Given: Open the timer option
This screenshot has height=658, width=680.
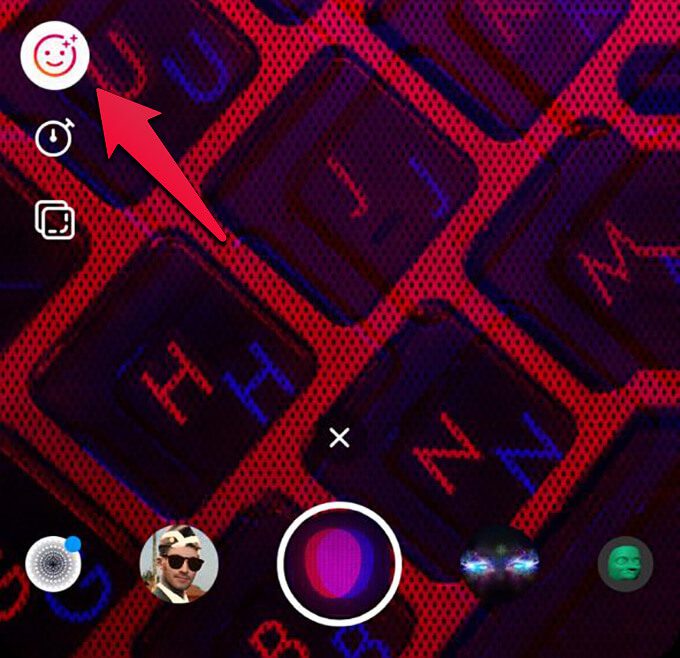Looking at the screenshot, I should point(54,138).
